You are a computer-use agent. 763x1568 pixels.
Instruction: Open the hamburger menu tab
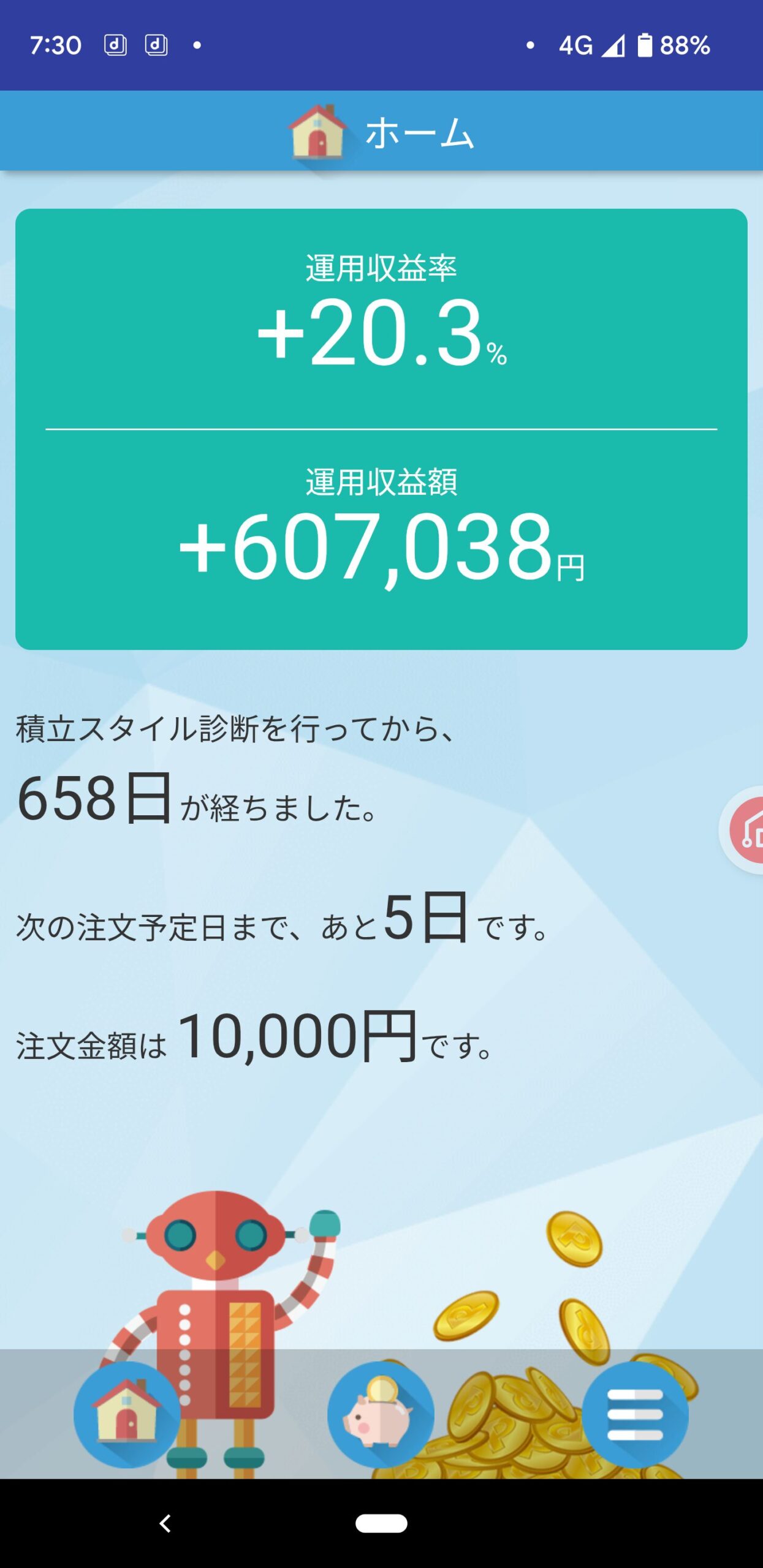(x=634, y=1415)
